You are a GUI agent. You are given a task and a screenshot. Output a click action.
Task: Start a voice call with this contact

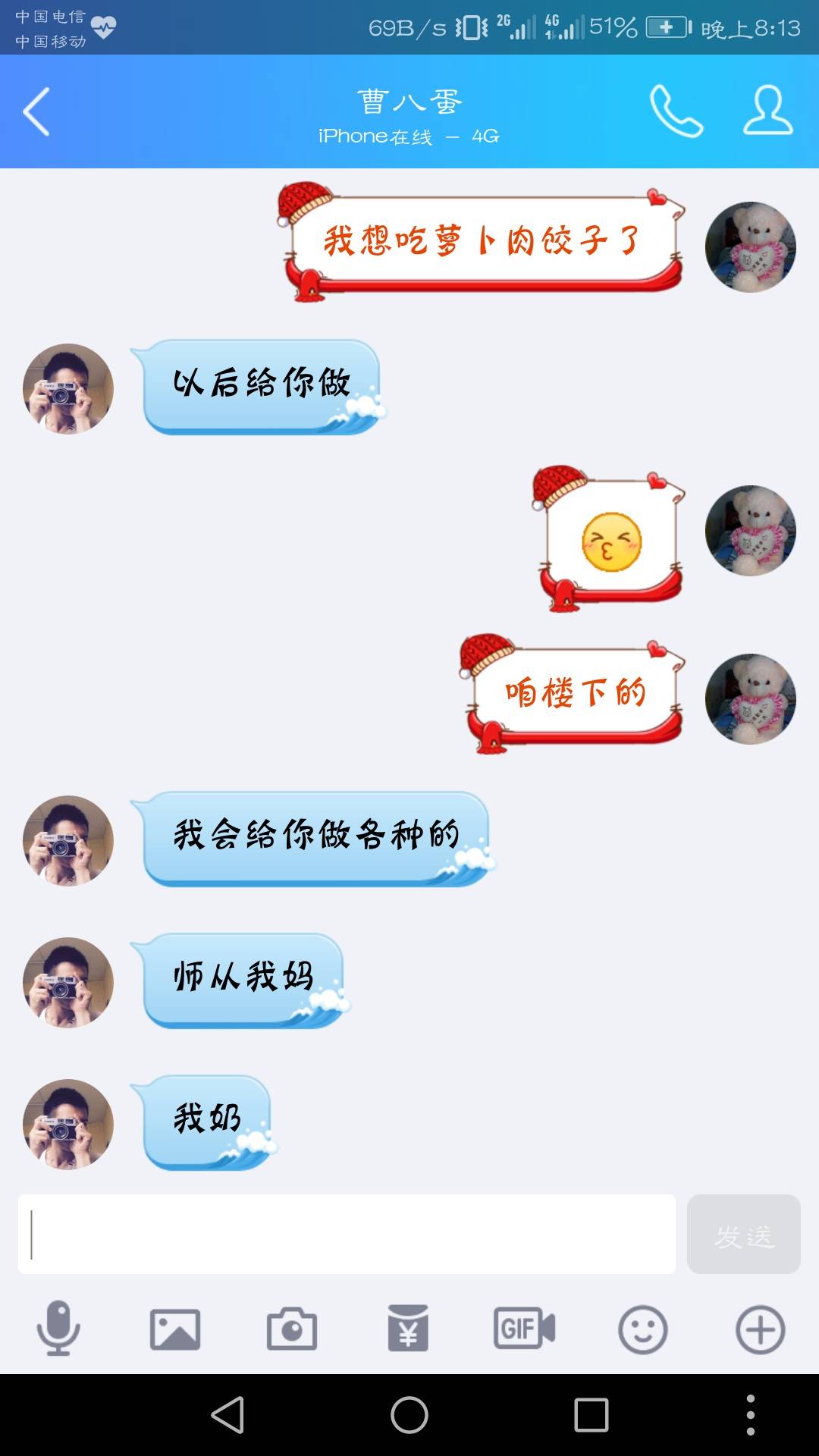click(x=676, y=111)
